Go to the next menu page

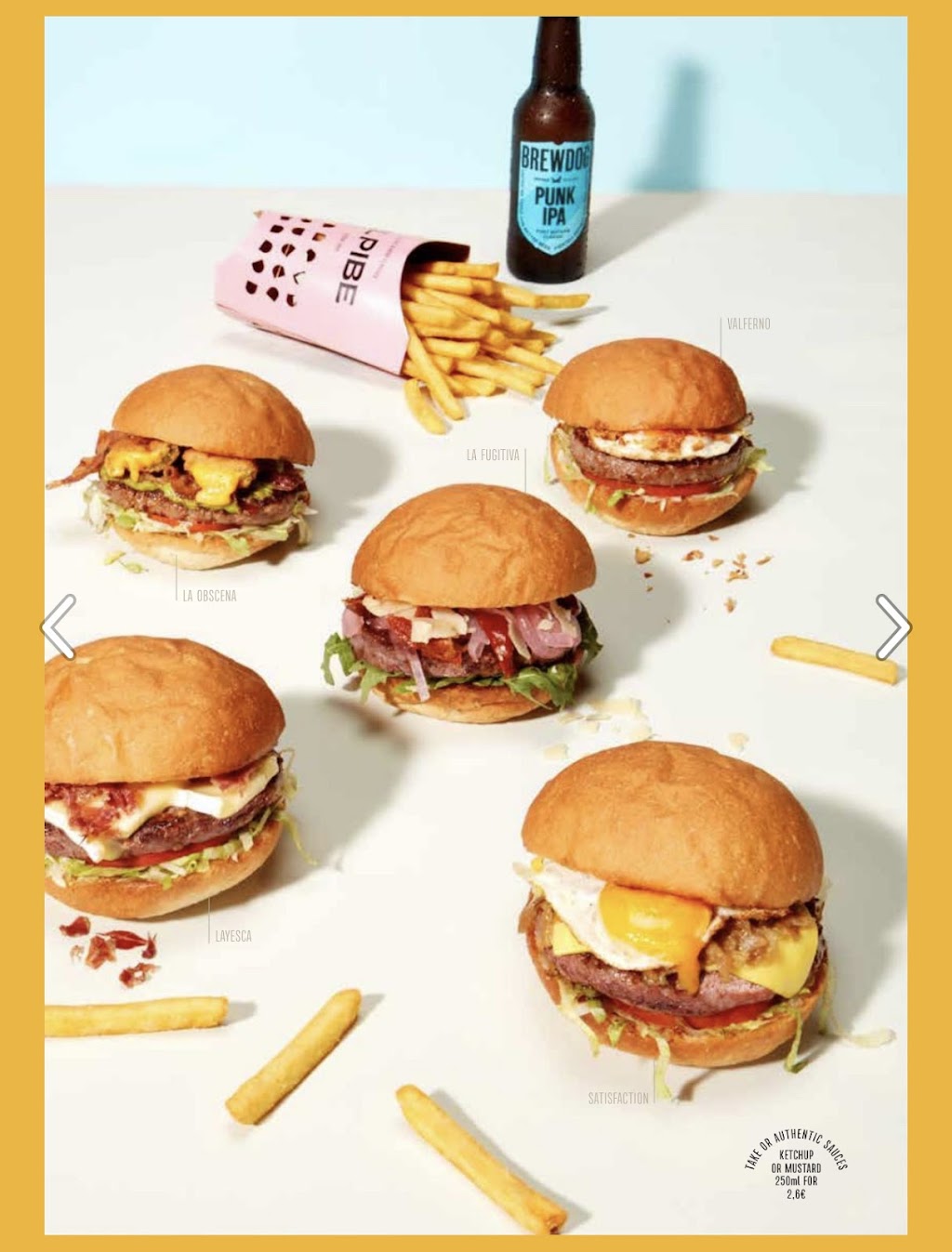coord(892,627)
